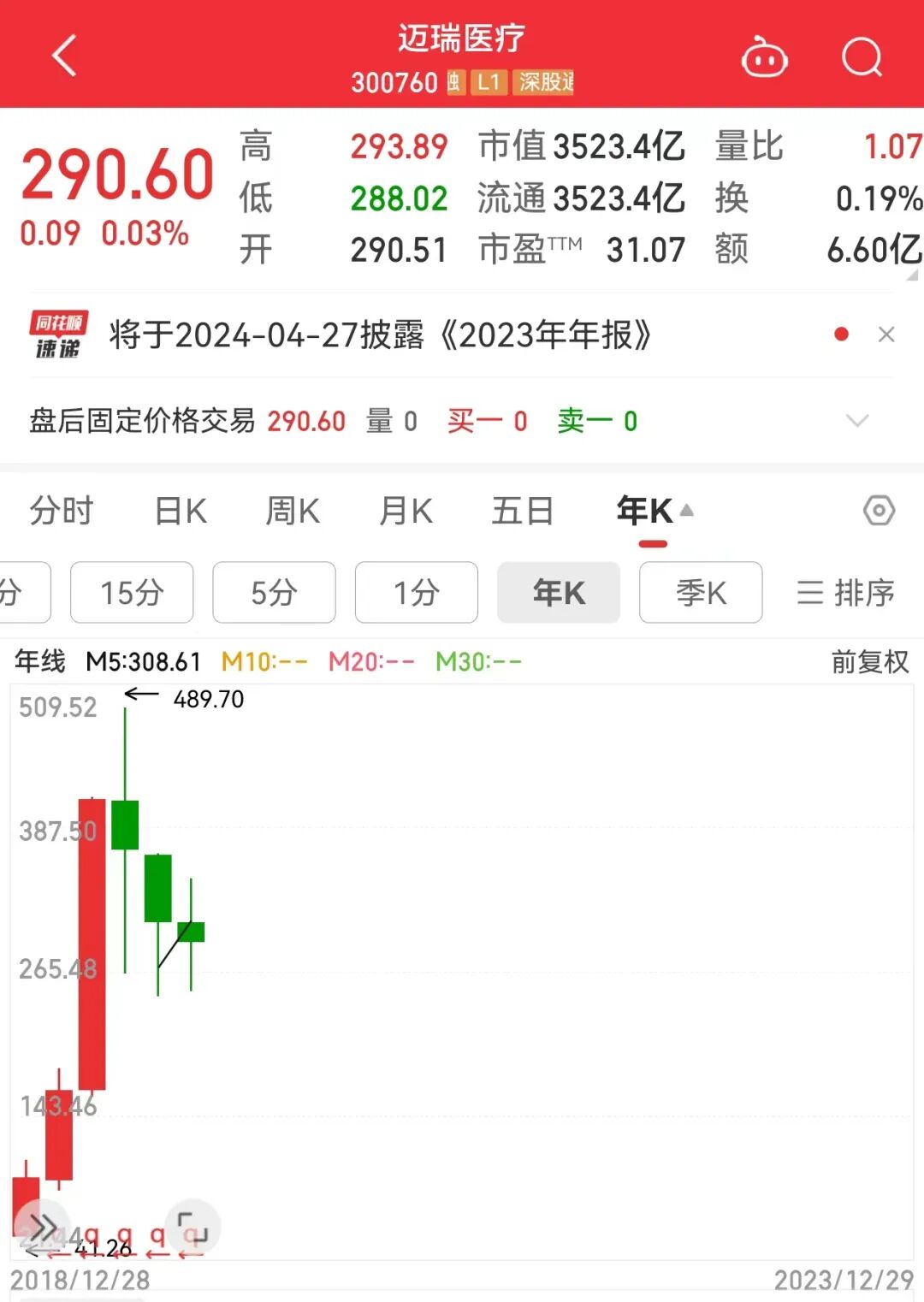The width and height of the screenshot is (924, 1302).
Task: Select the 1分 period chip
Action: click(417, 592)
